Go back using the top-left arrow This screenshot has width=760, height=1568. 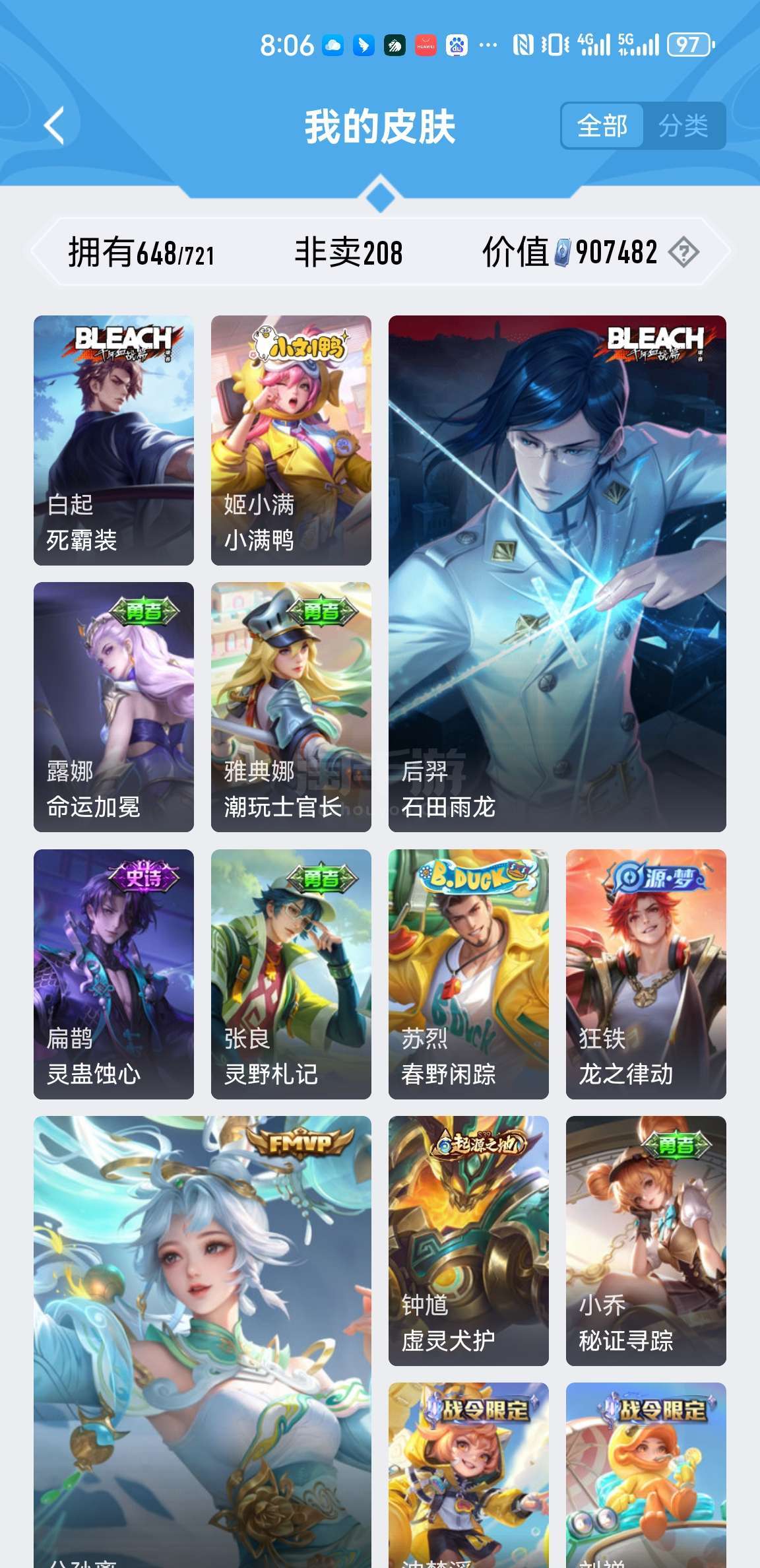[x=55, y=125]
